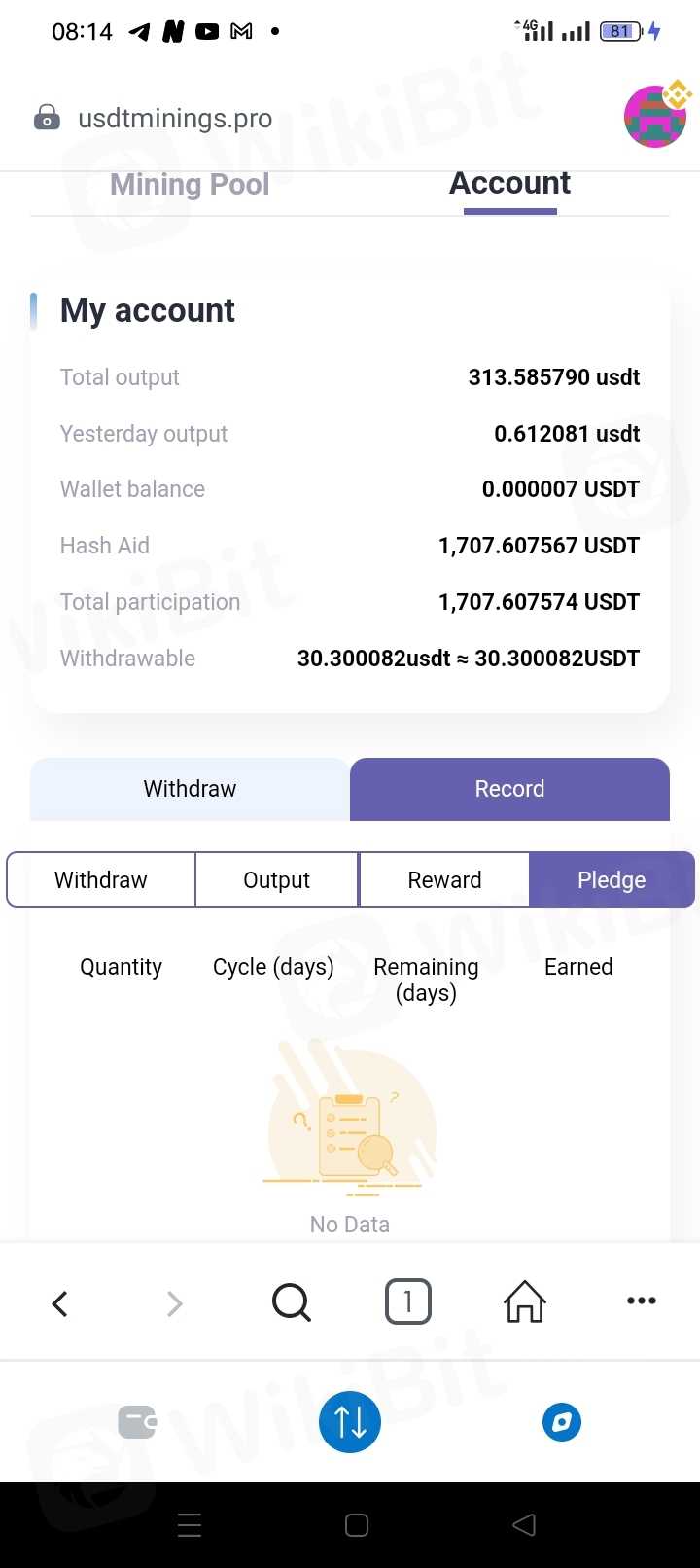Select the Pledge records tab
This screenshot has width=700, height=1568.
point(612,880)
